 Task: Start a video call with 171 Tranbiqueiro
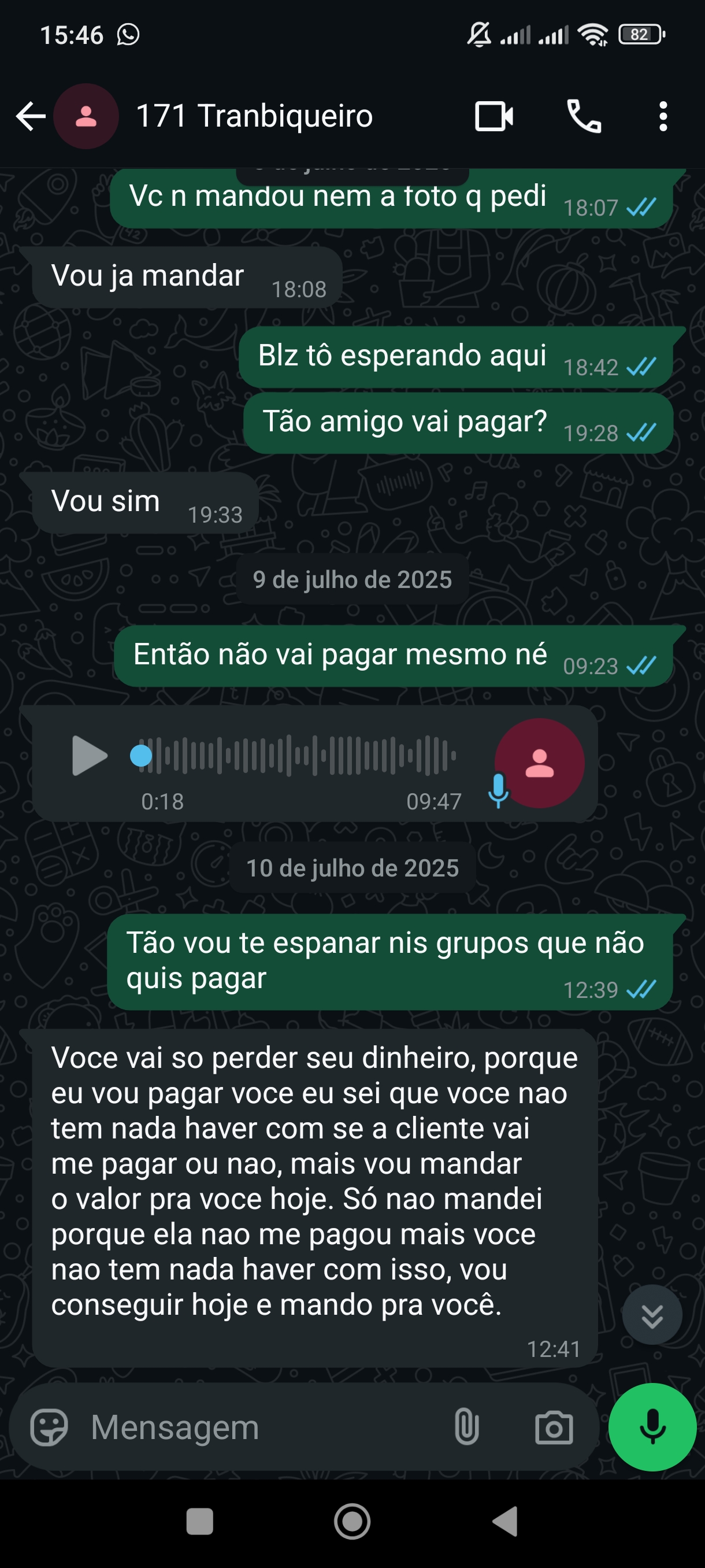tap(493, 116)
